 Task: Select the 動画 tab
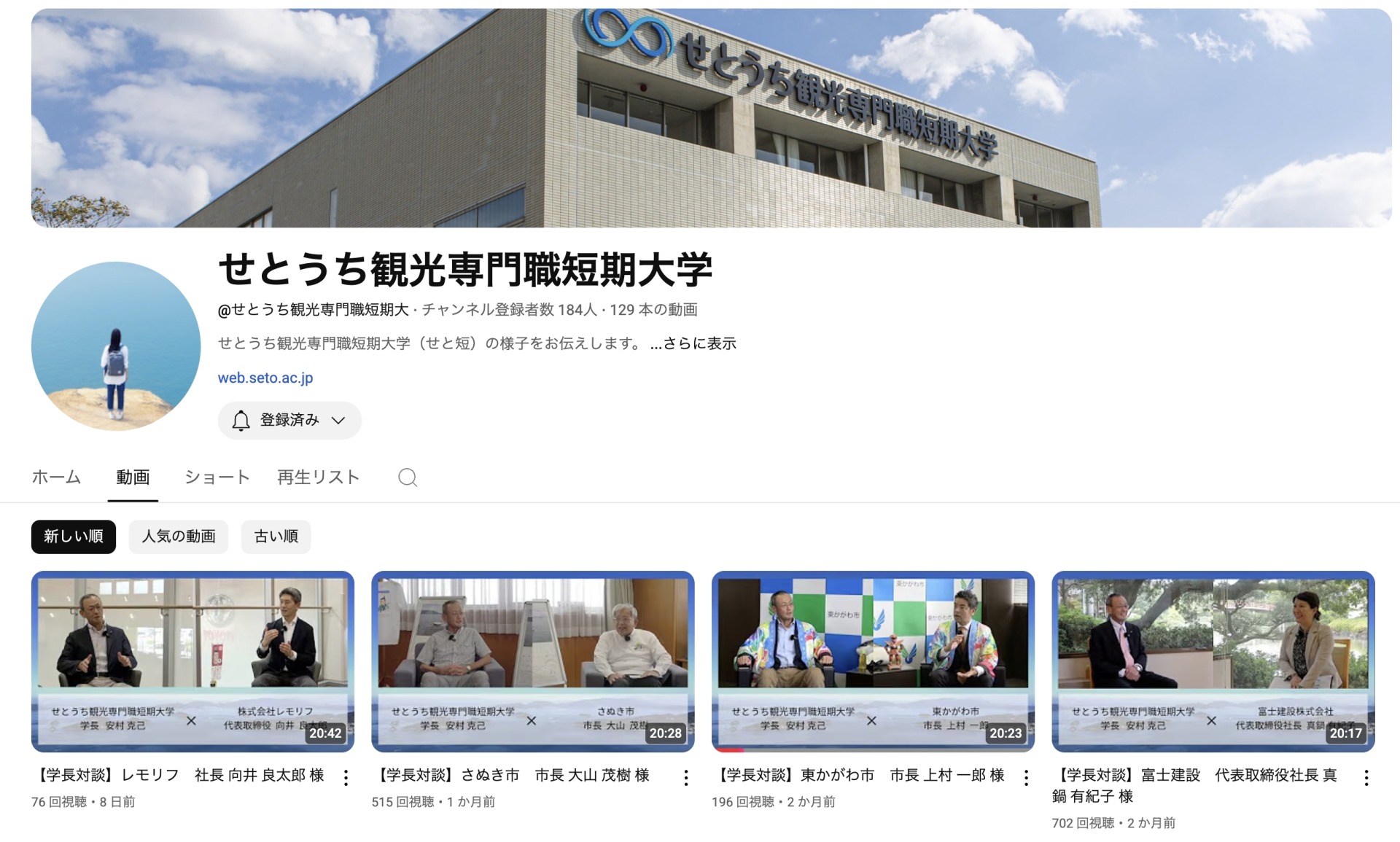(x=133, y=477)
